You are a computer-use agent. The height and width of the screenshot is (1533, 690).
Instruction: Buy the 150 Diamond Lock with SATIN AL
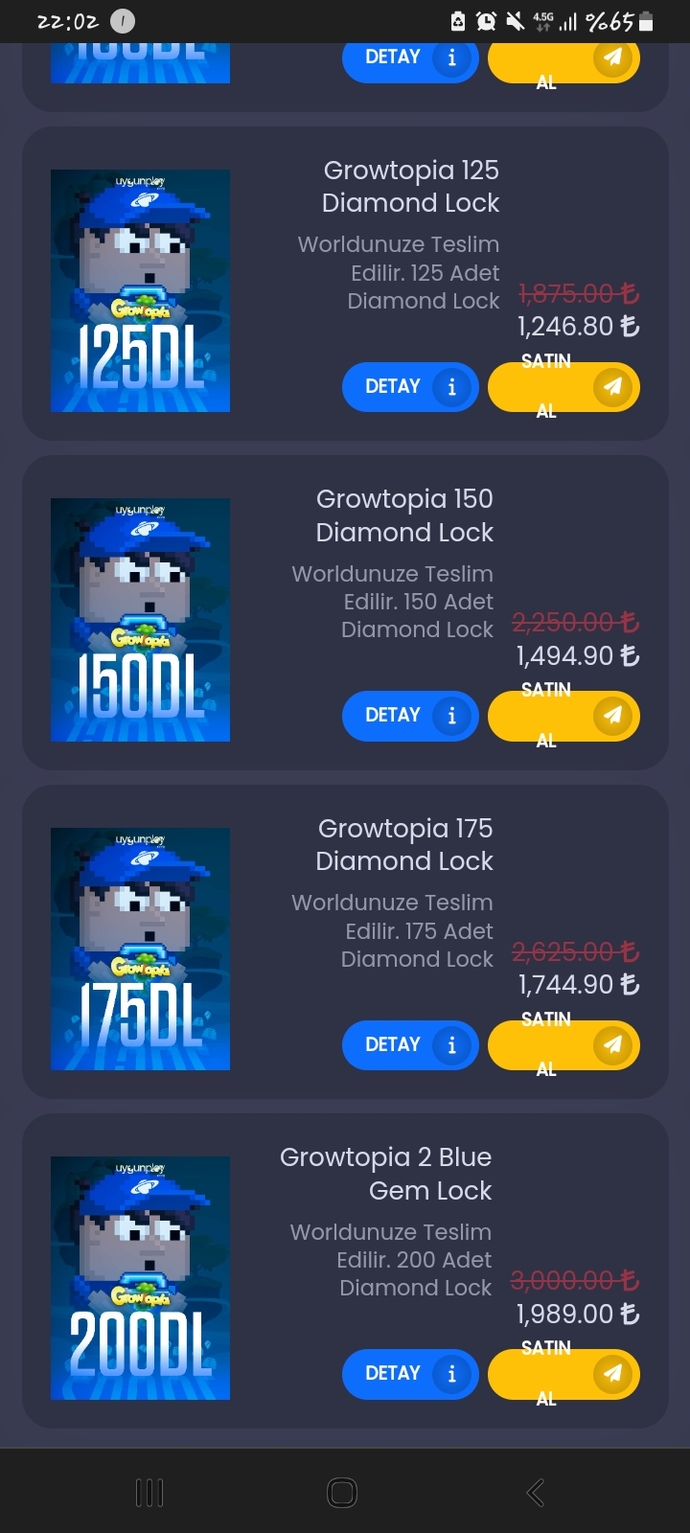pyautogui.click(x=564, y=716)
